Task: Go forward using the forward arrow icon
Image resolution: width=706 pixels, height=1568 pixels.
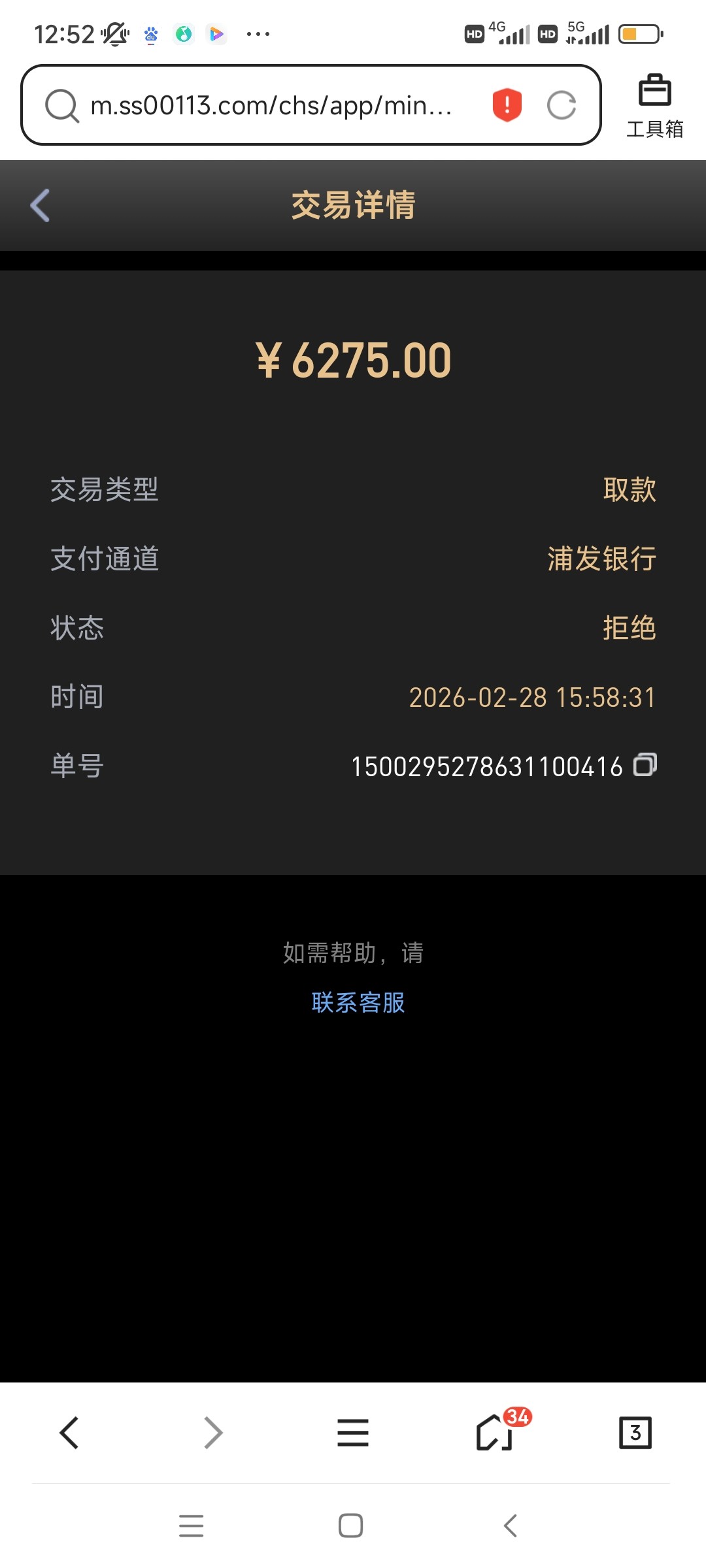Action: [212, 1433]
